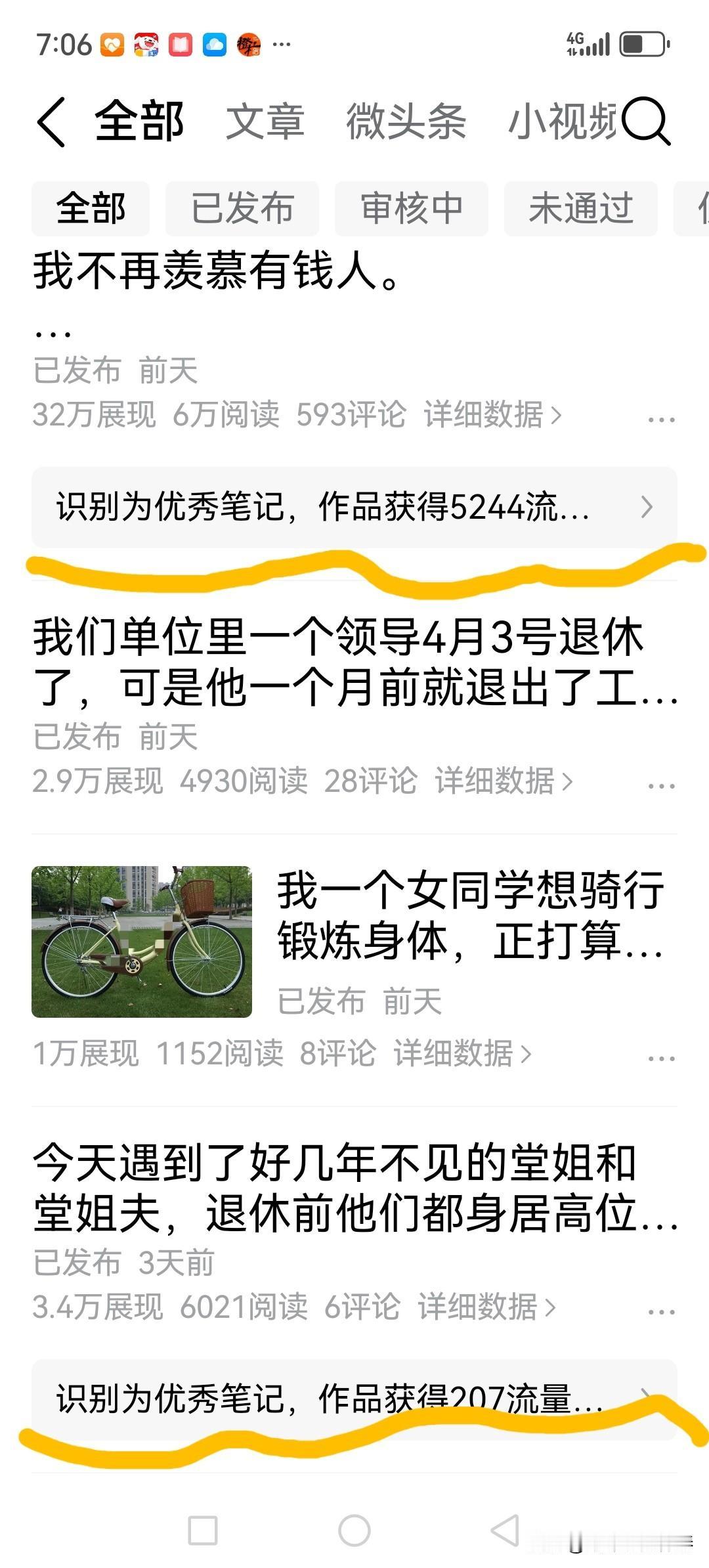This screenshot has height=1568, width=709.
Task: Switch to the 微头条 tab
Action: point(405,122)
